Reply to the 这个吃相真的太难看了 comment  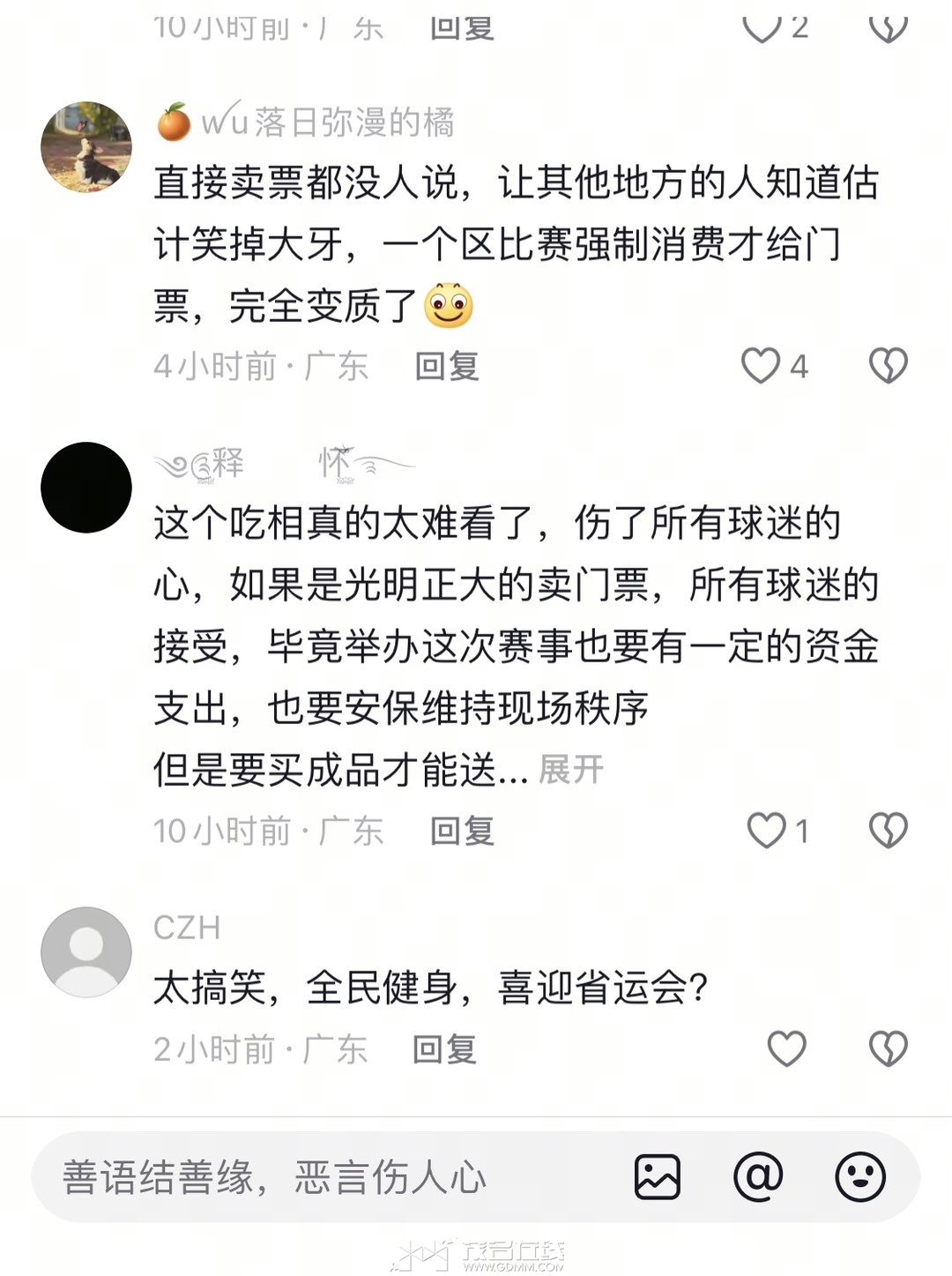tap(462, 831)
